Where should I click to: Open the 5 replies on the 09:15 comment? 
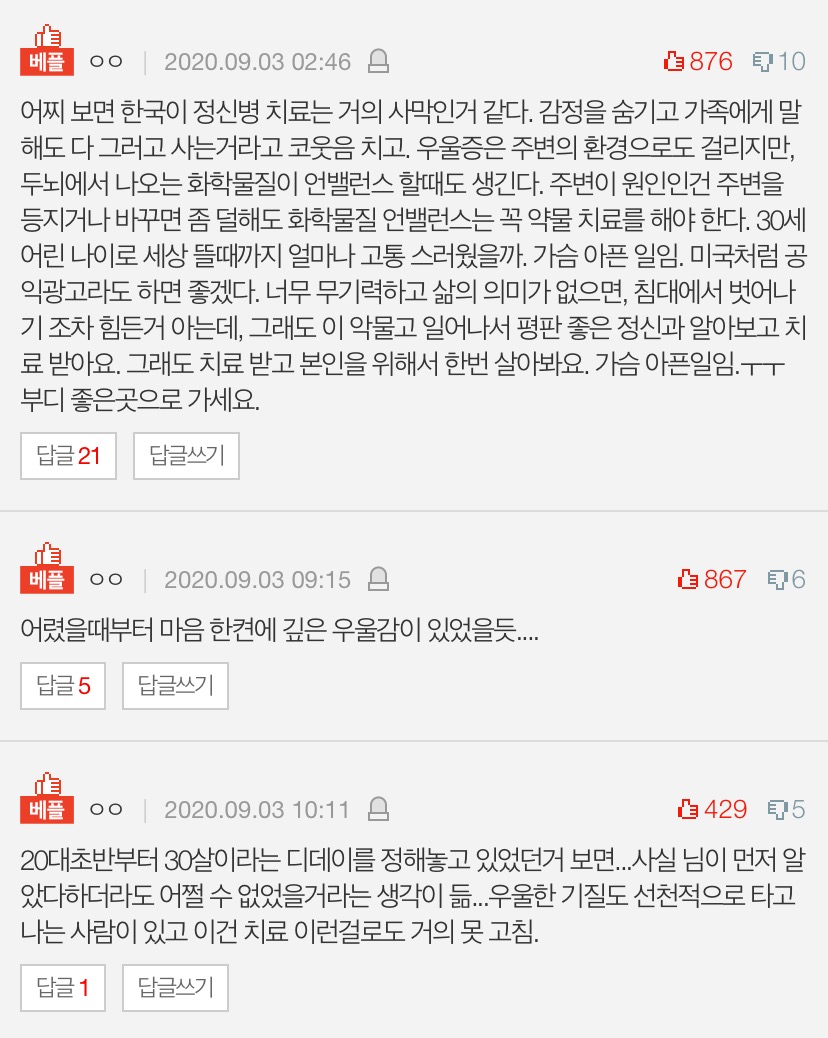[x=63, y=686]
